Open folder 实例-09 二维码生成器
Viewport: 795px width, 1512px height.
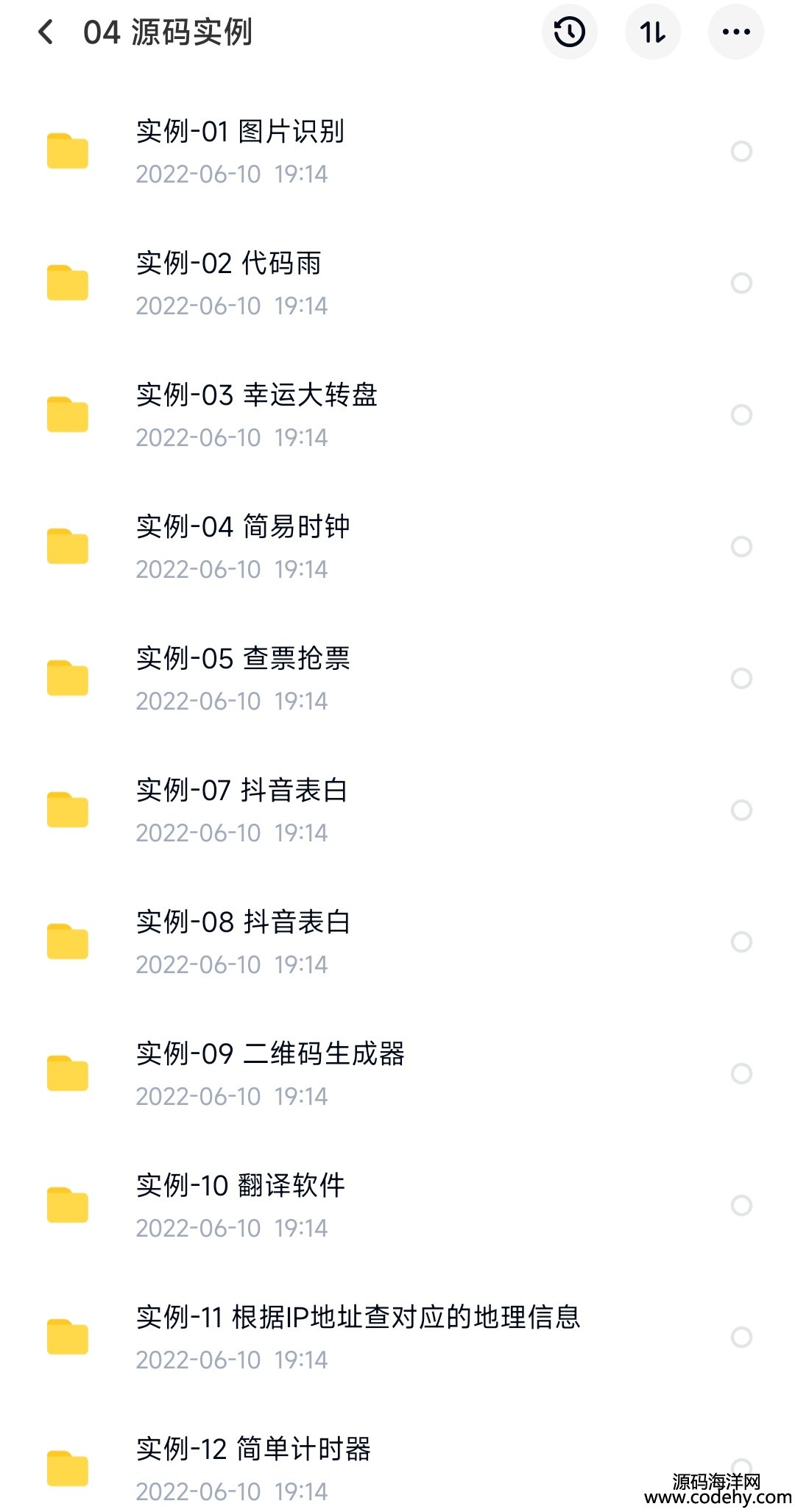[x=270, y=1055]
